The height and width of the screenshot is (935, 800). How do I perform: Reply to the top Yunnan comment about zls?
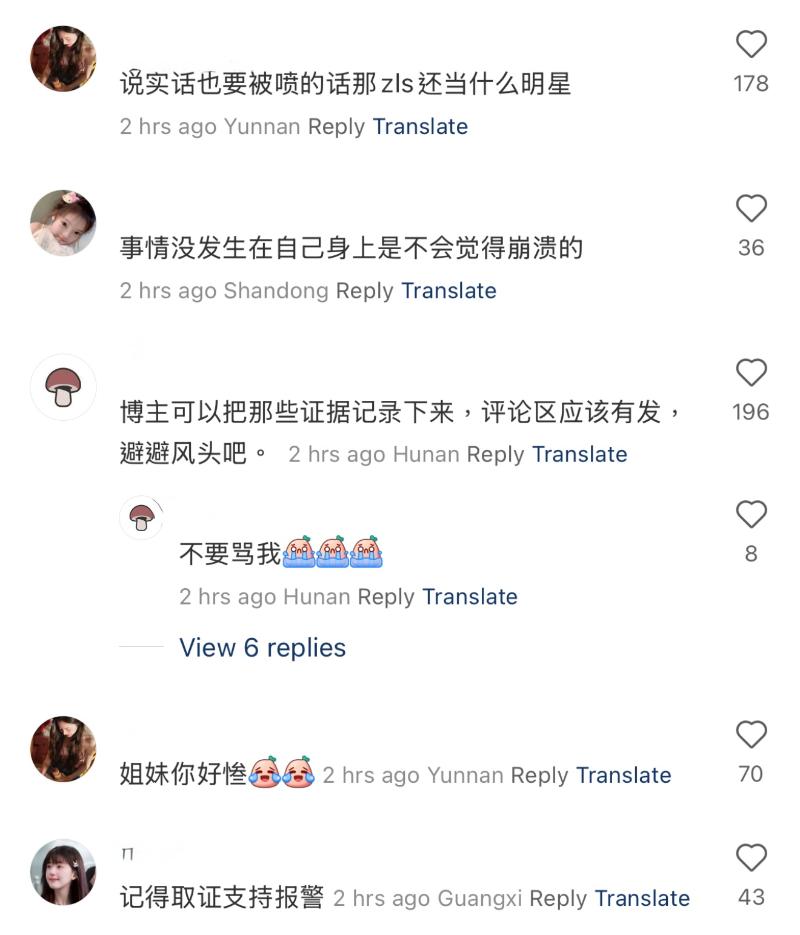click(x=336, y=127)
